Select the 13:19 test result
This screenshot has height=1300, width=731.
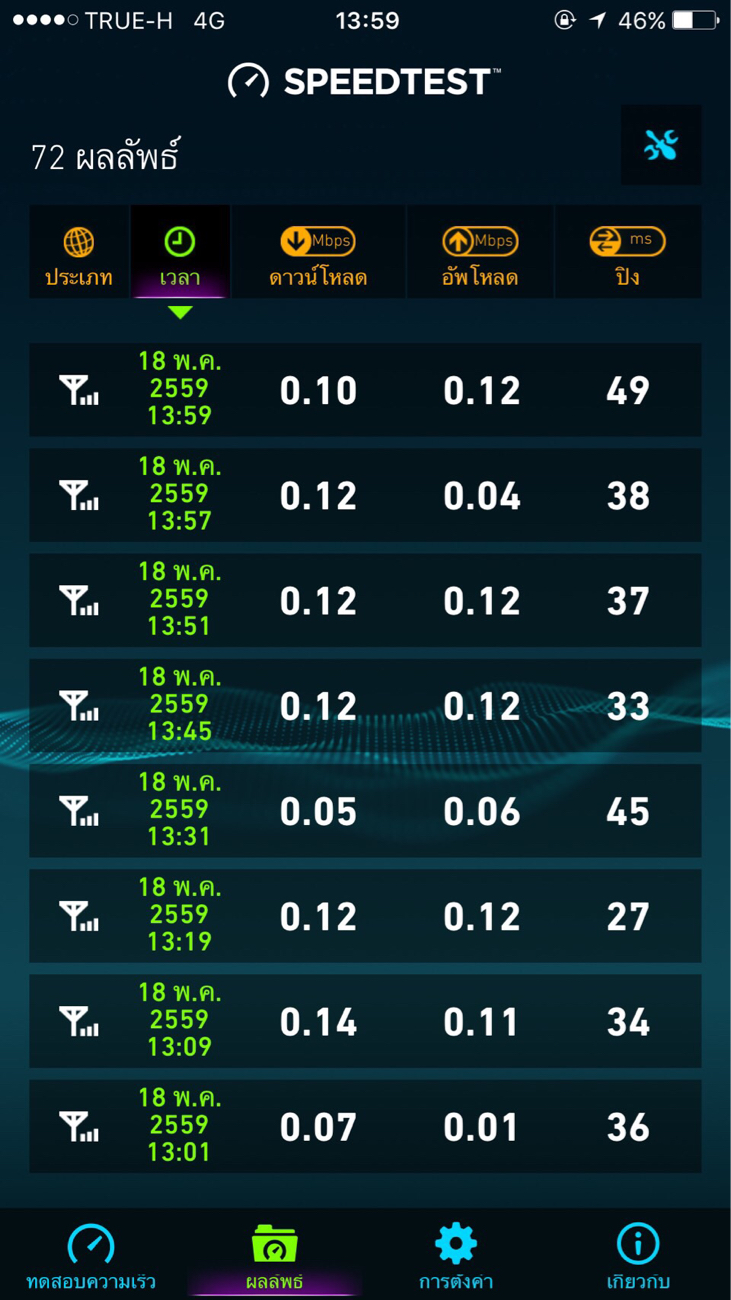(x=365, y=916)
